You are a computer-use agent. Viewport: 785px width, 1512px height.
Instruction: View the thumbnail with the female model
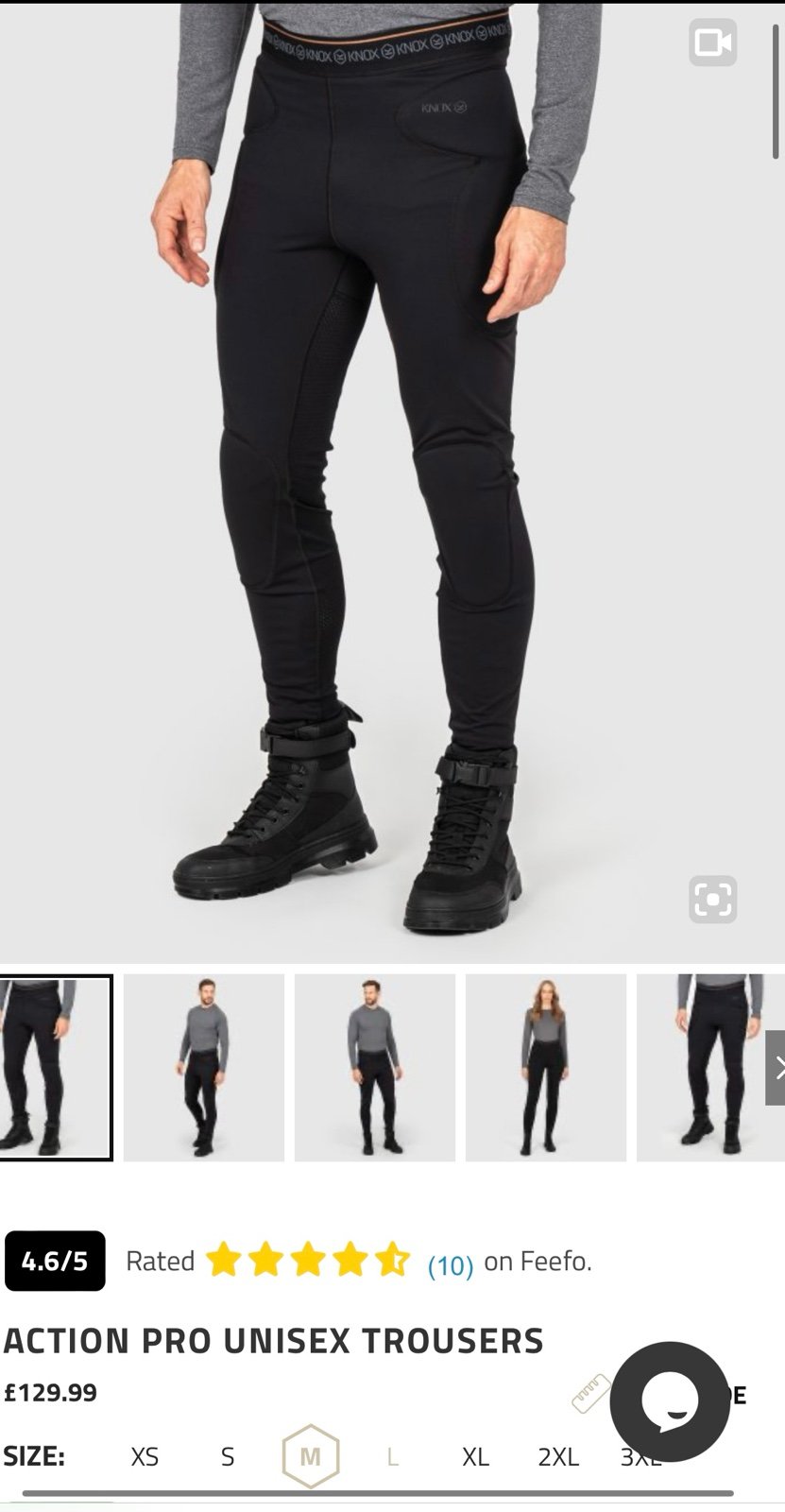546,1068
